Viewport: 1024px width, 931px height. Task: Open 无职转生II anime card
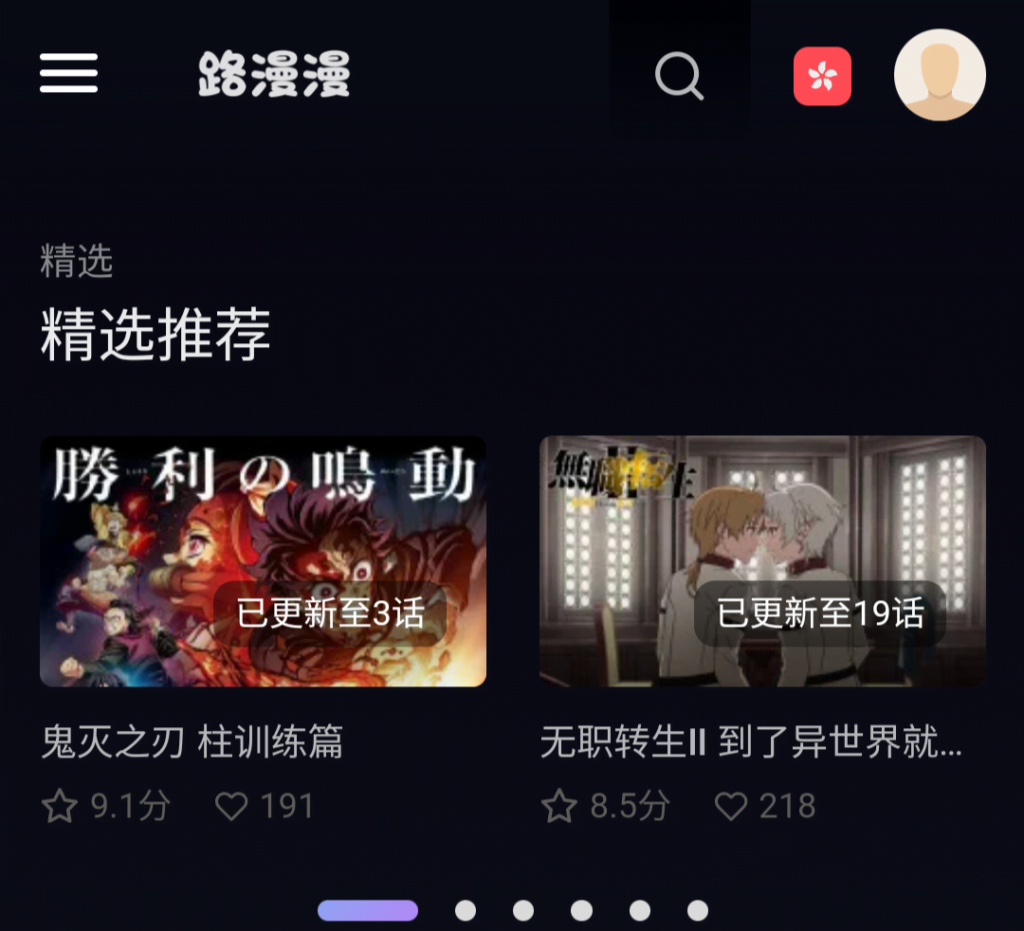[x=762, y=561]
